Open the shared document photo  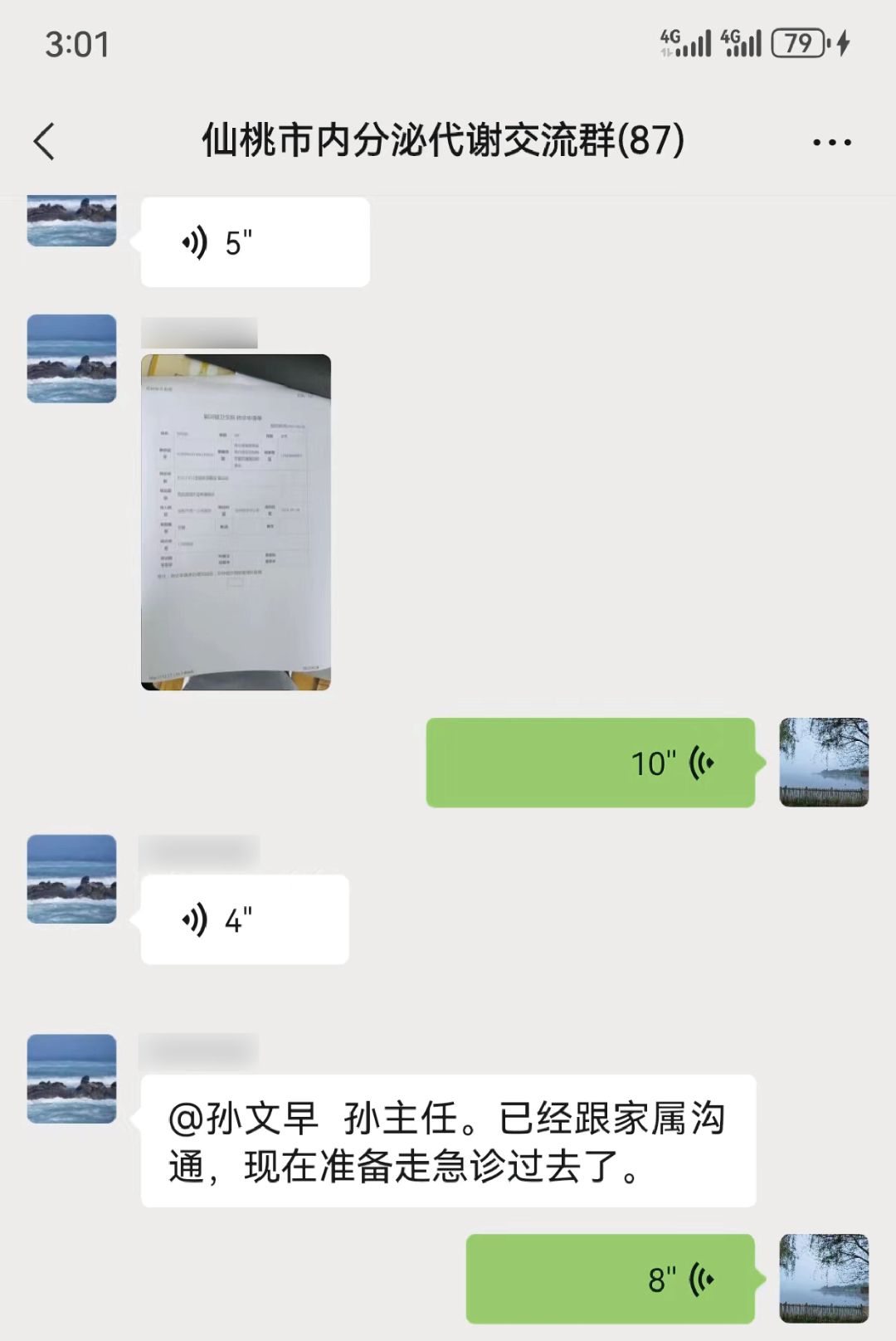[x=236, y=522]
